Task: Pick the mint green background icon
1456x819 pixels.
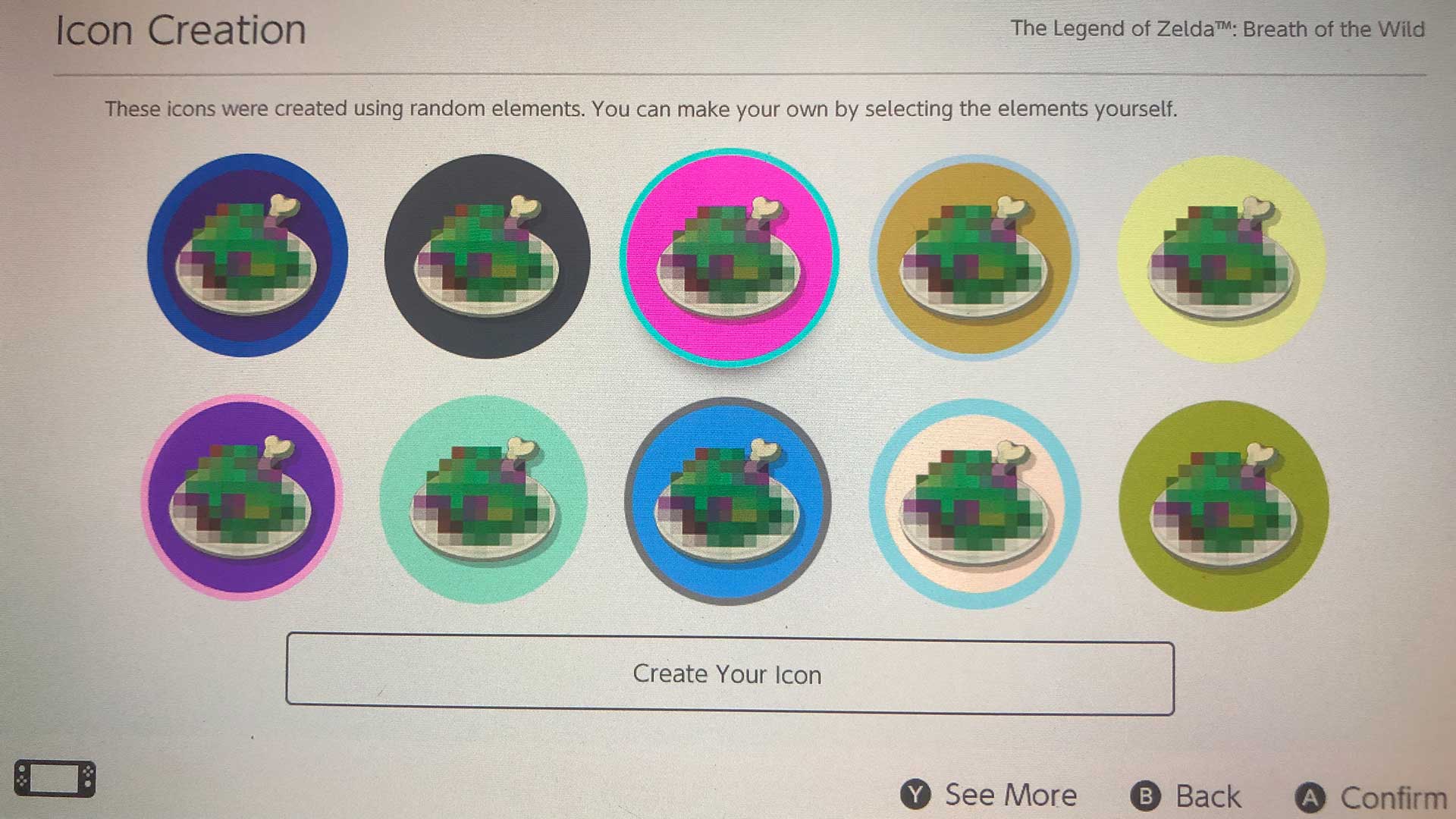Action: pyautogui.click(x=483, y=499)
